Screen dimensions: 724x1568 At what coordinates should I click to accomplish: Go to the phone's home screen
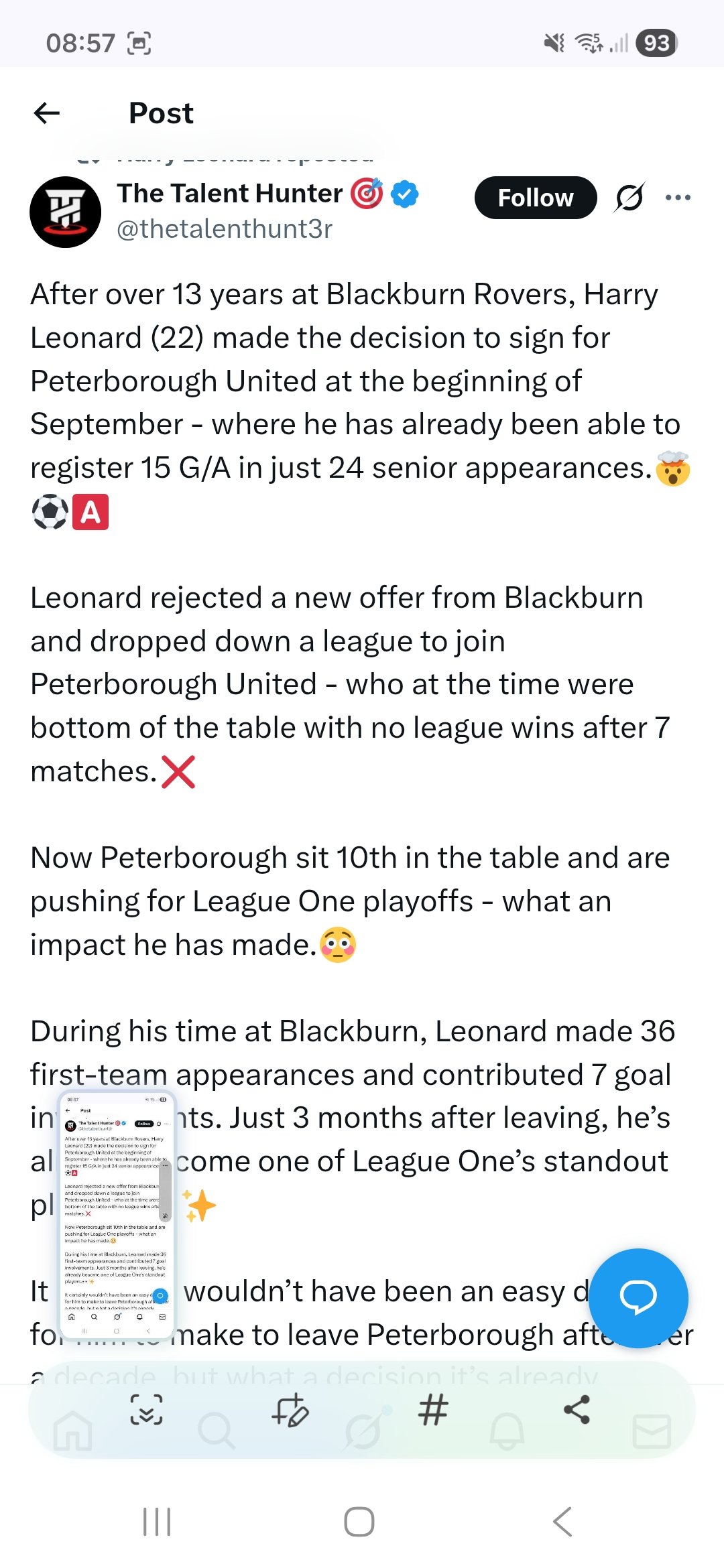(359, 1522)
